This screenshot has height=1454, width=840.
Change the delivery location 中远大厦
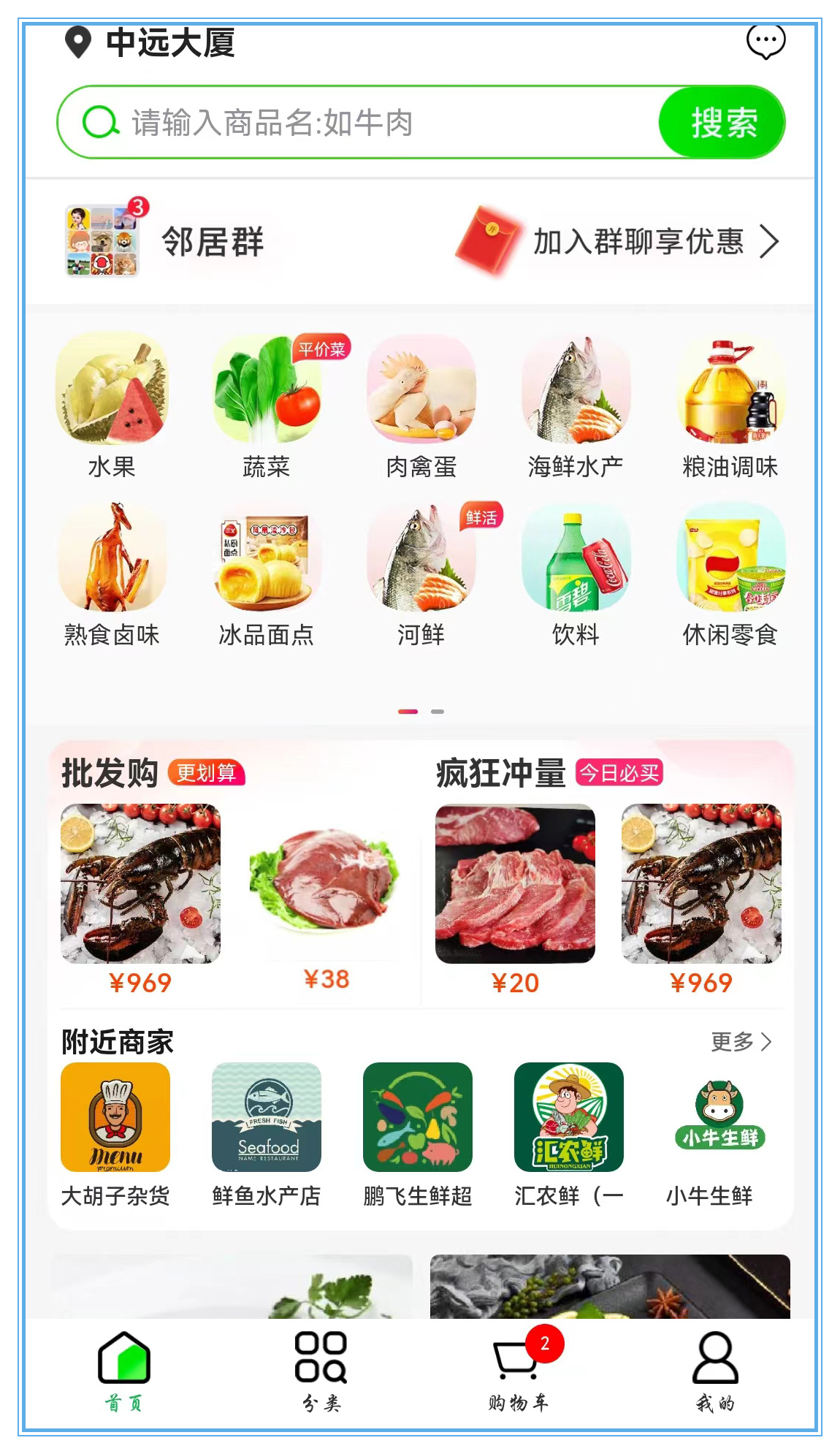150,42
